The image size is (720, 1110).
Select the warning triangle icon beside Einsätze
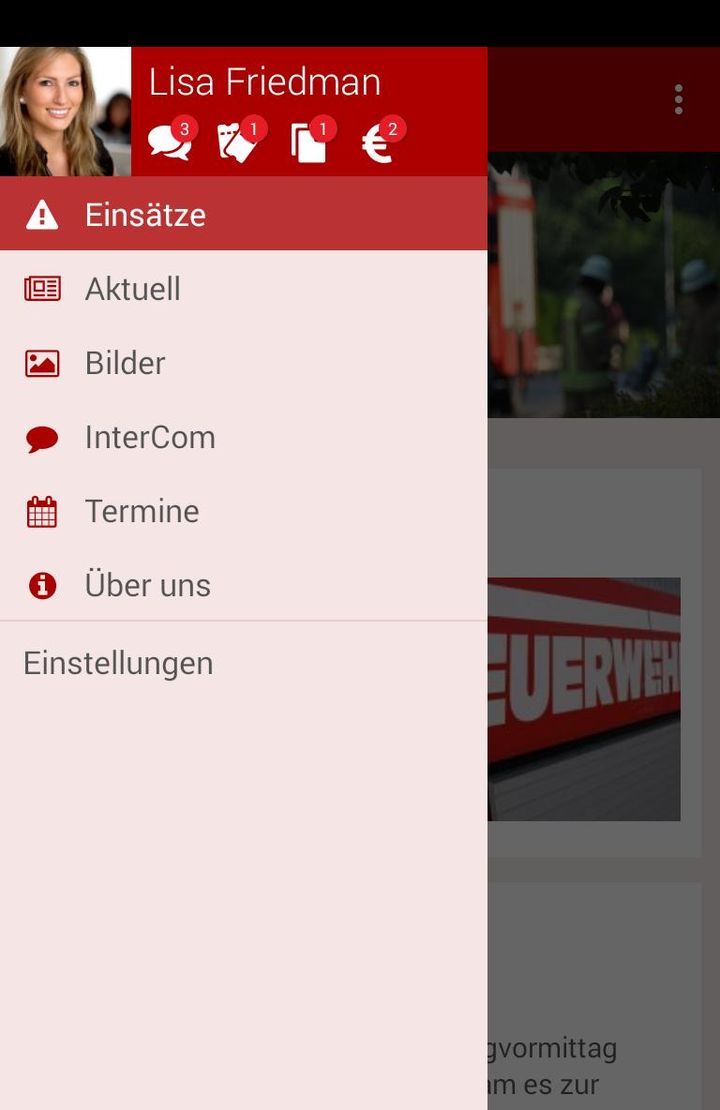(x=42, y=214)
